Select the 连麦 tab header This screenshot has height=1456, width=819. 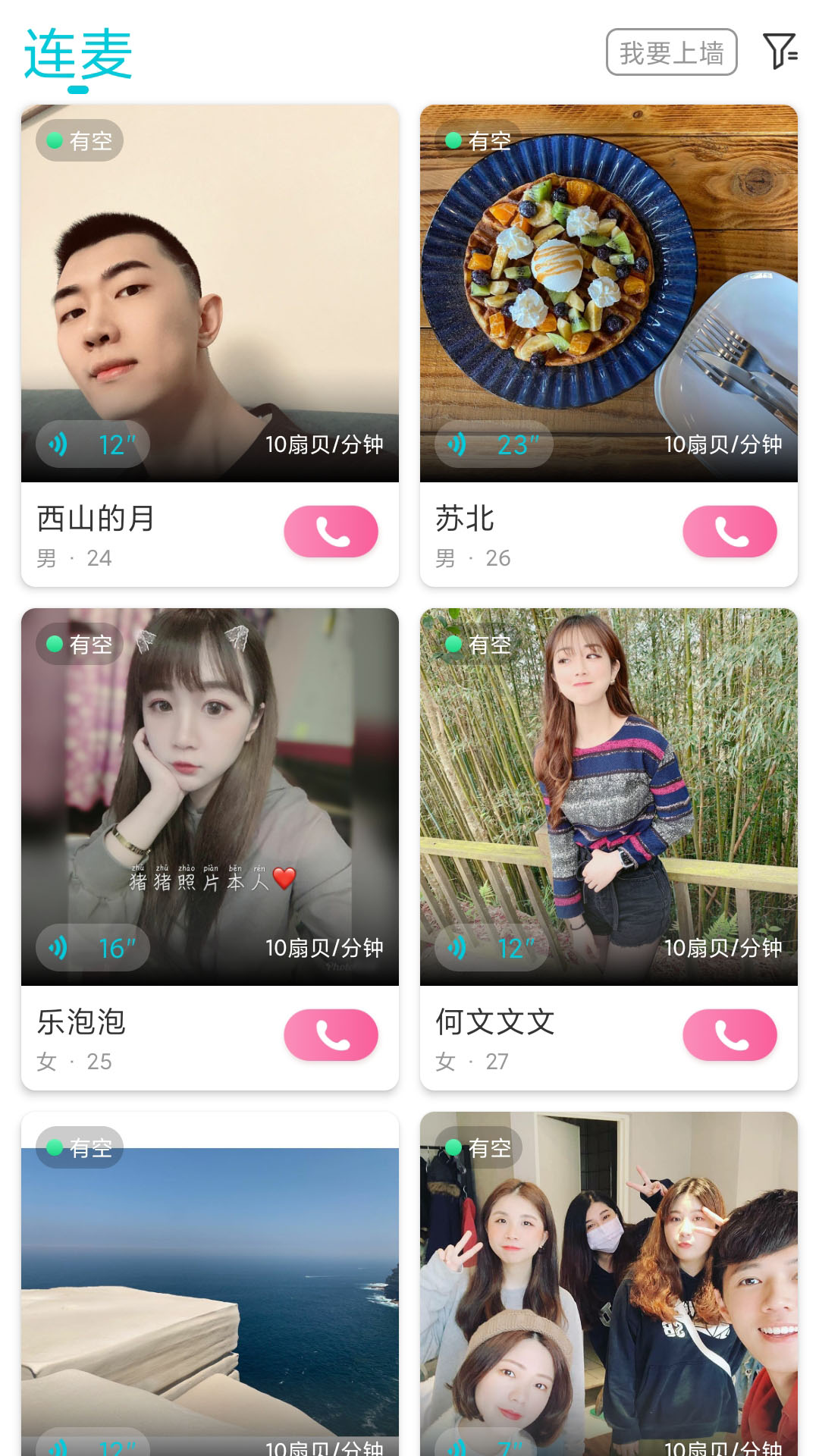[x=76, y=52]
